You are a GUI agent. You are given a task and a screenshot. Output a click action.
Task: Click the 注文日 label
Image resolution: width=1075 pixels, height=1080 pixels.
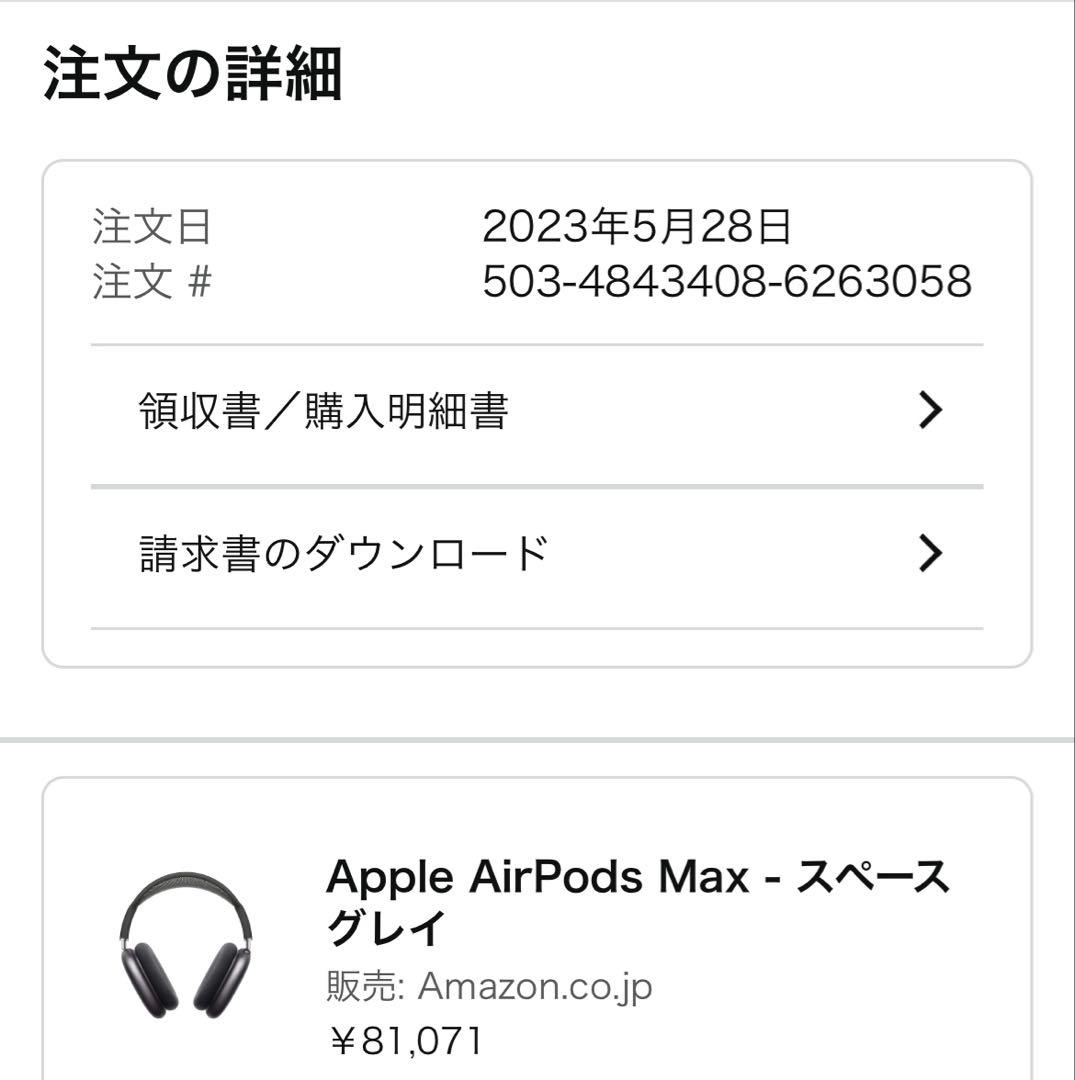(x=135, y=228)
